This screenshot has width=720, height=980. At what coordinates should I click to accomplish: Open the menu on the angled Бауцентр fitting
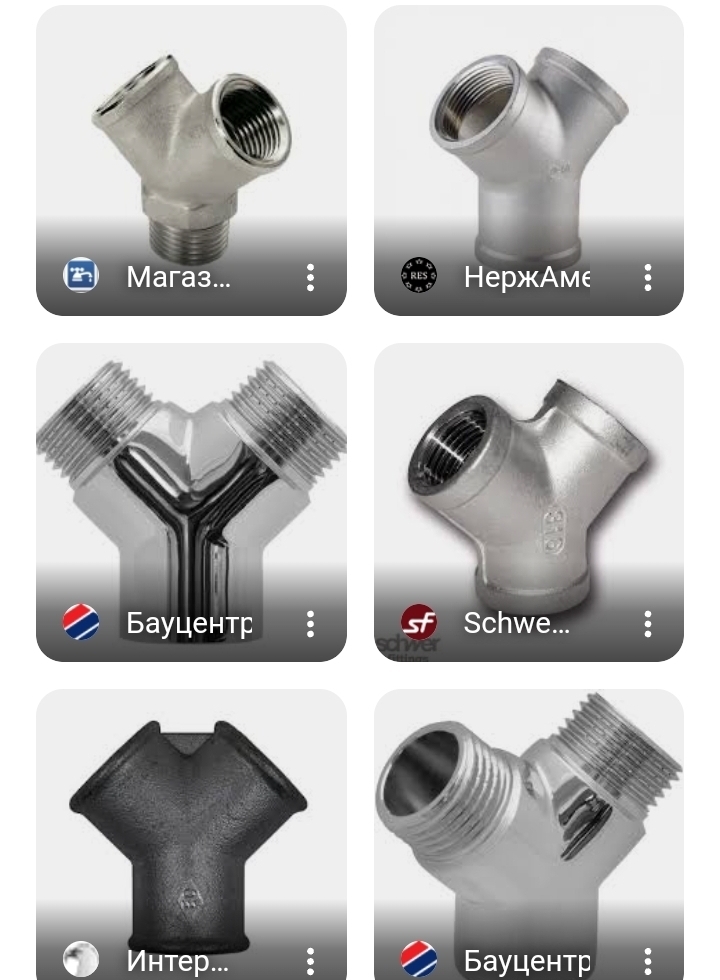648,962
